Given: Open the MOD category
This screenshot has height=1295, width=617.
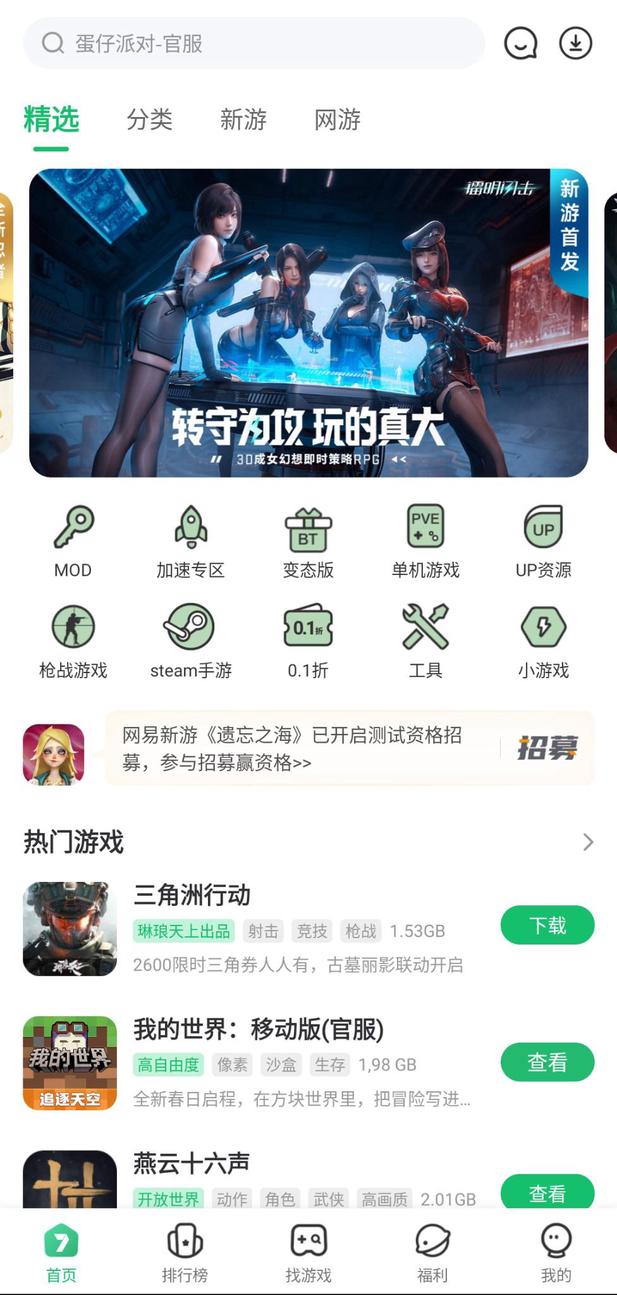Looking at the screenshot, I should (x=73, y=542).
